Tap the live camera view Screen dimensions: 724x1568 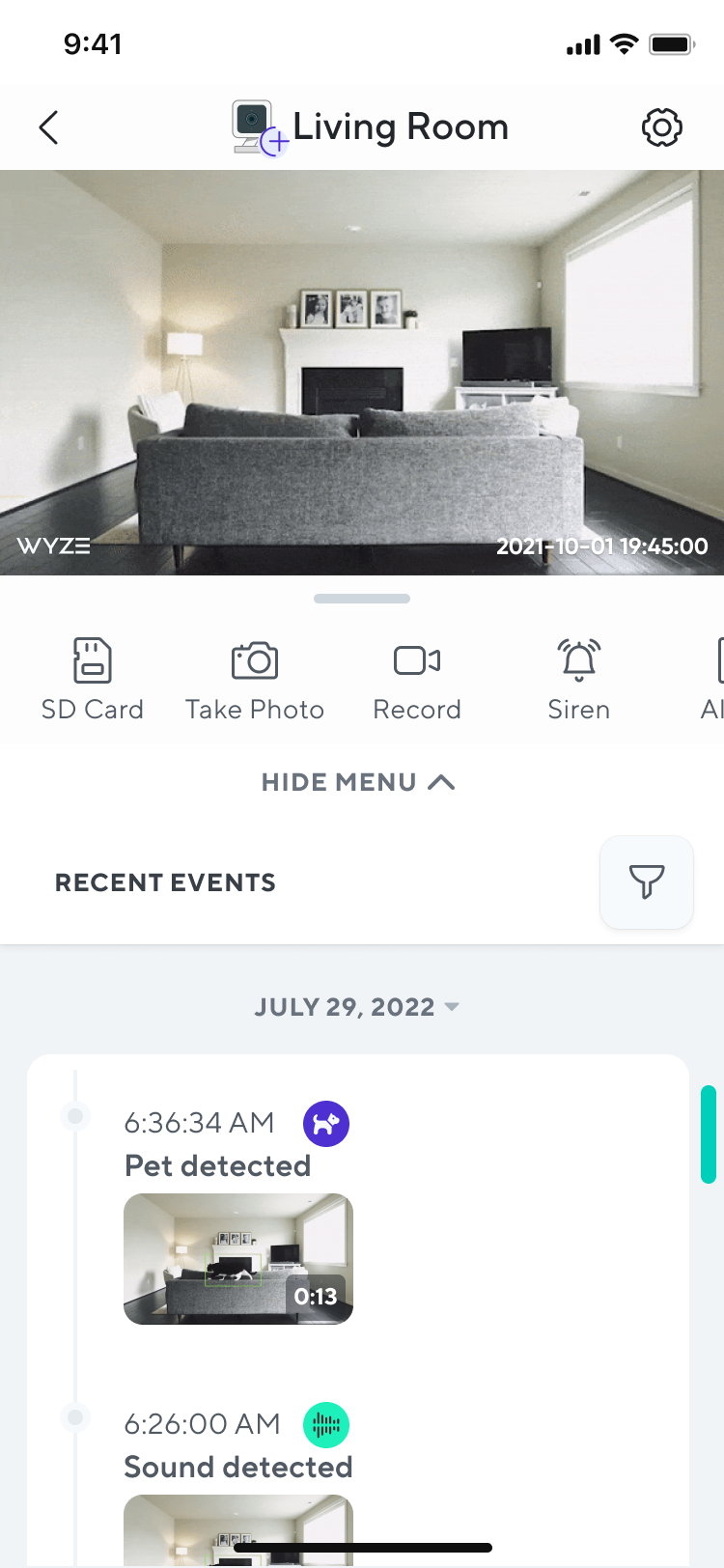coord(362,373)
